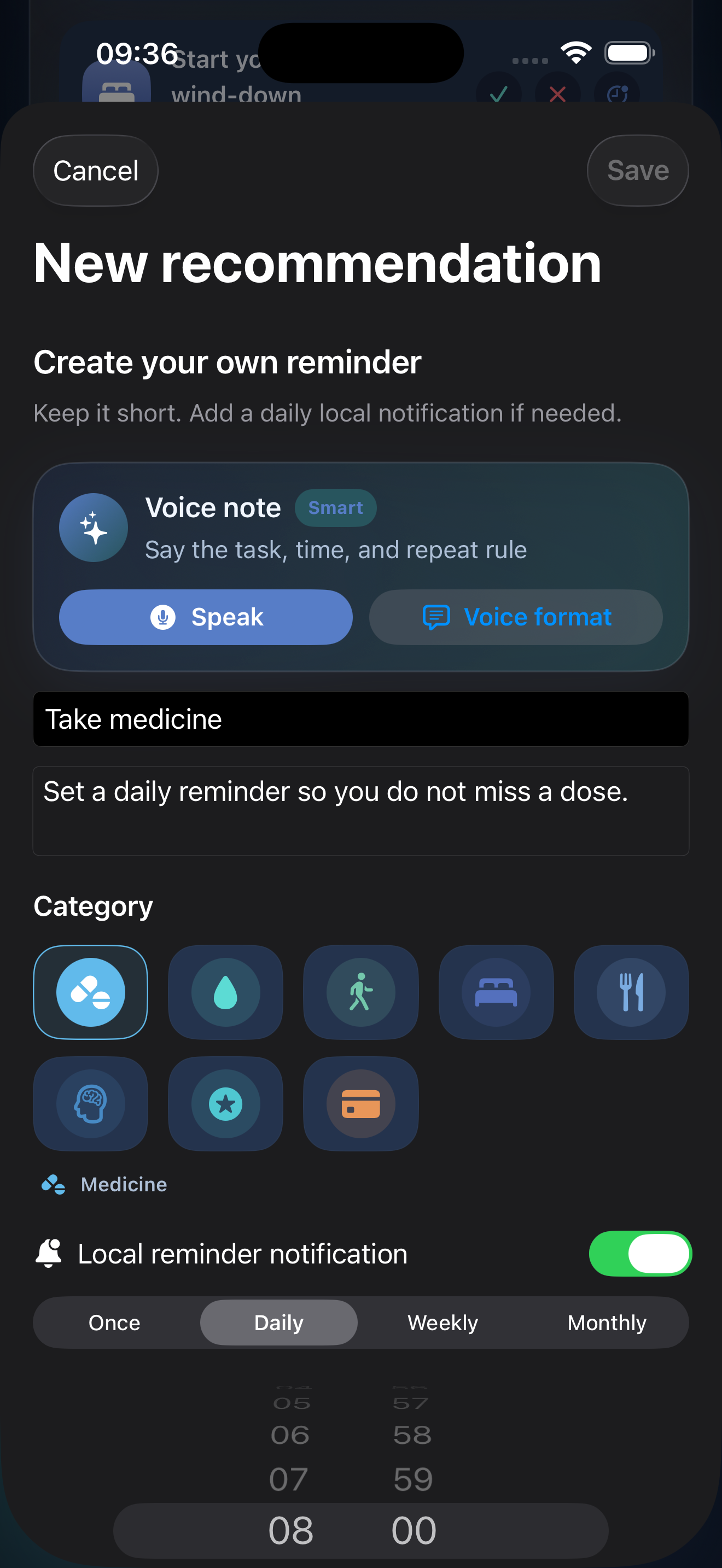The width and height of the screenshot is (722, 1568).
Task: Set minutes to 59 on time wheel
Action: tap(414, 1478)
